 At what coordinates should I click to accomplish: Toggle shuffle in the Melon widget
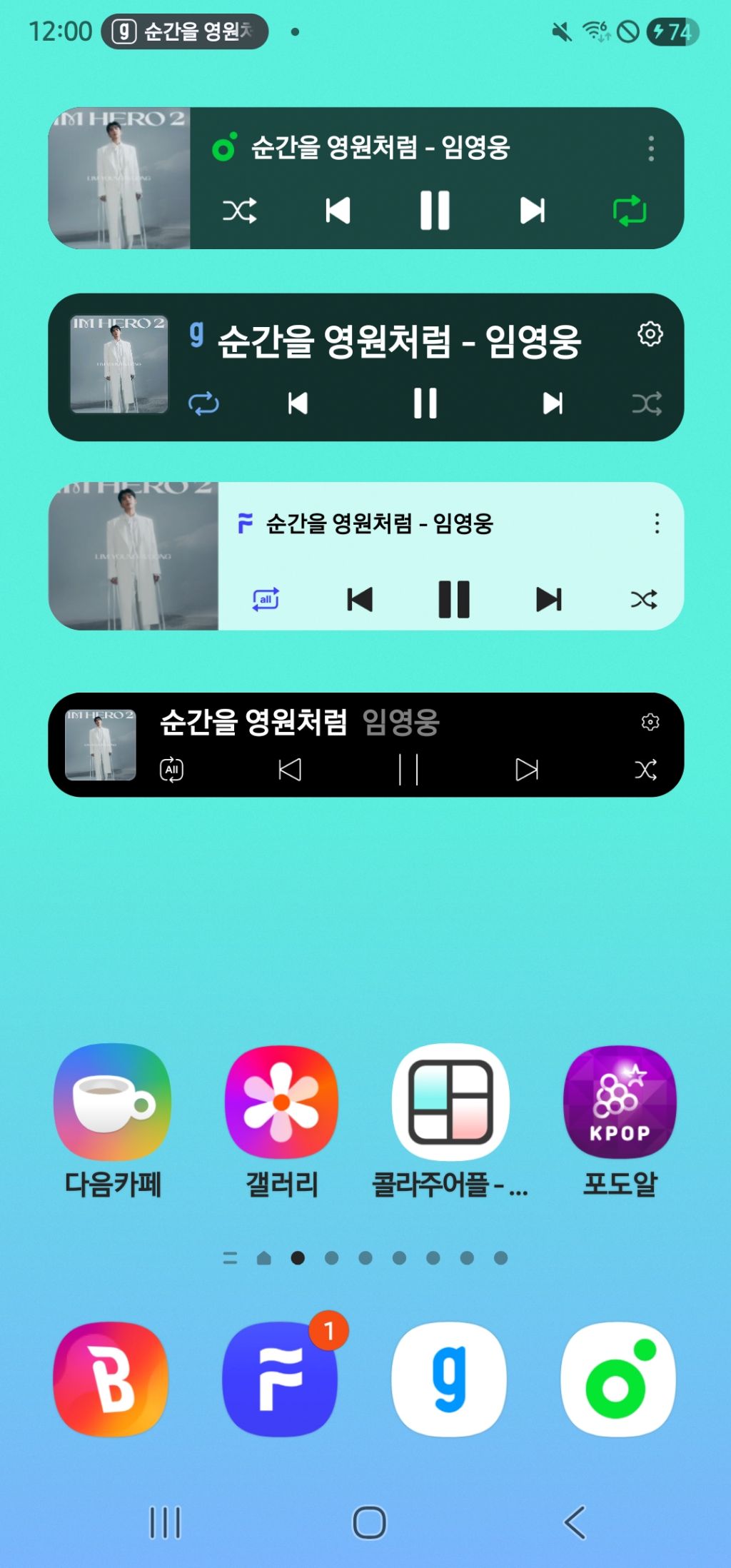[x=240, y=211]
